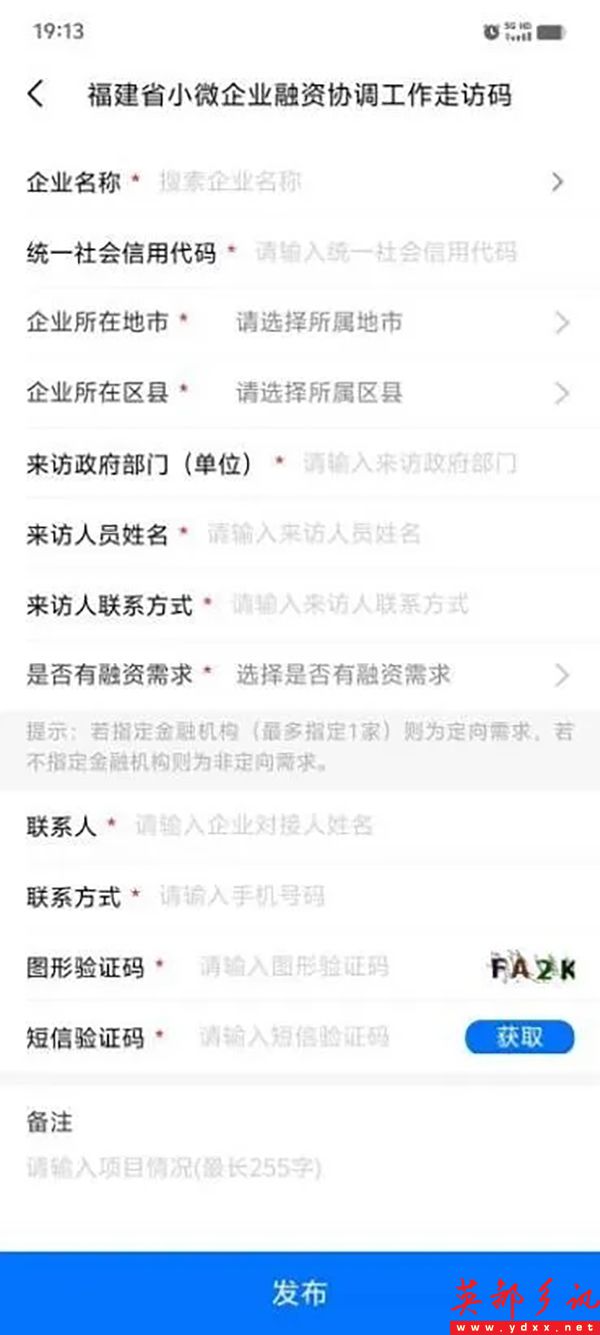The height and width of the screenshot is (1335, 600).
Task: Refresh the FA2K captcha image
Action: point(532,968)
